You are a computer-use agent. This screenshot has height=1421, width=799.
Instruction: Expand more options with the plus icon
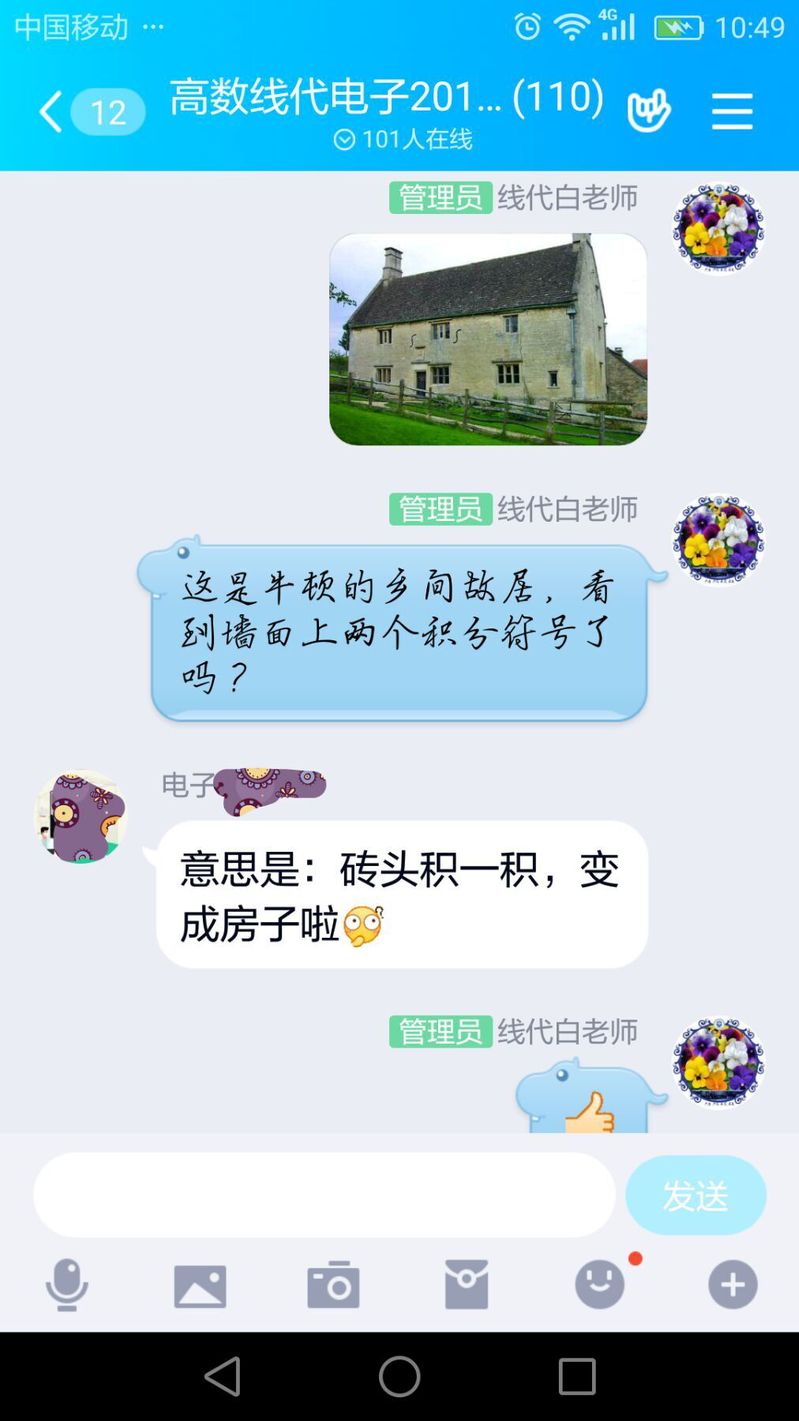(x=732, y=1284)
